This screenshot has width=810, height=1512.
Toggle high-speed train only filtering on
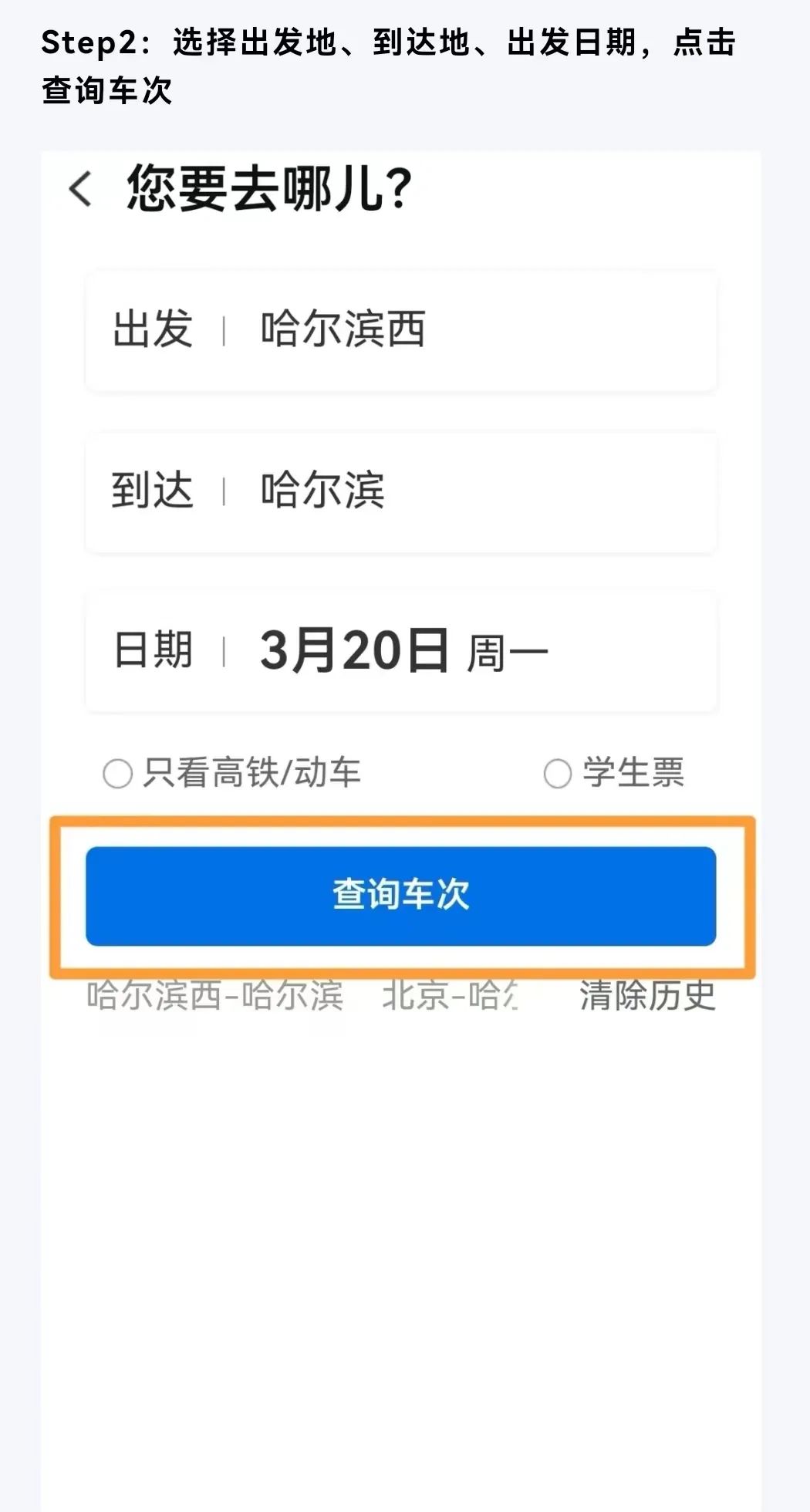[117, 775]
